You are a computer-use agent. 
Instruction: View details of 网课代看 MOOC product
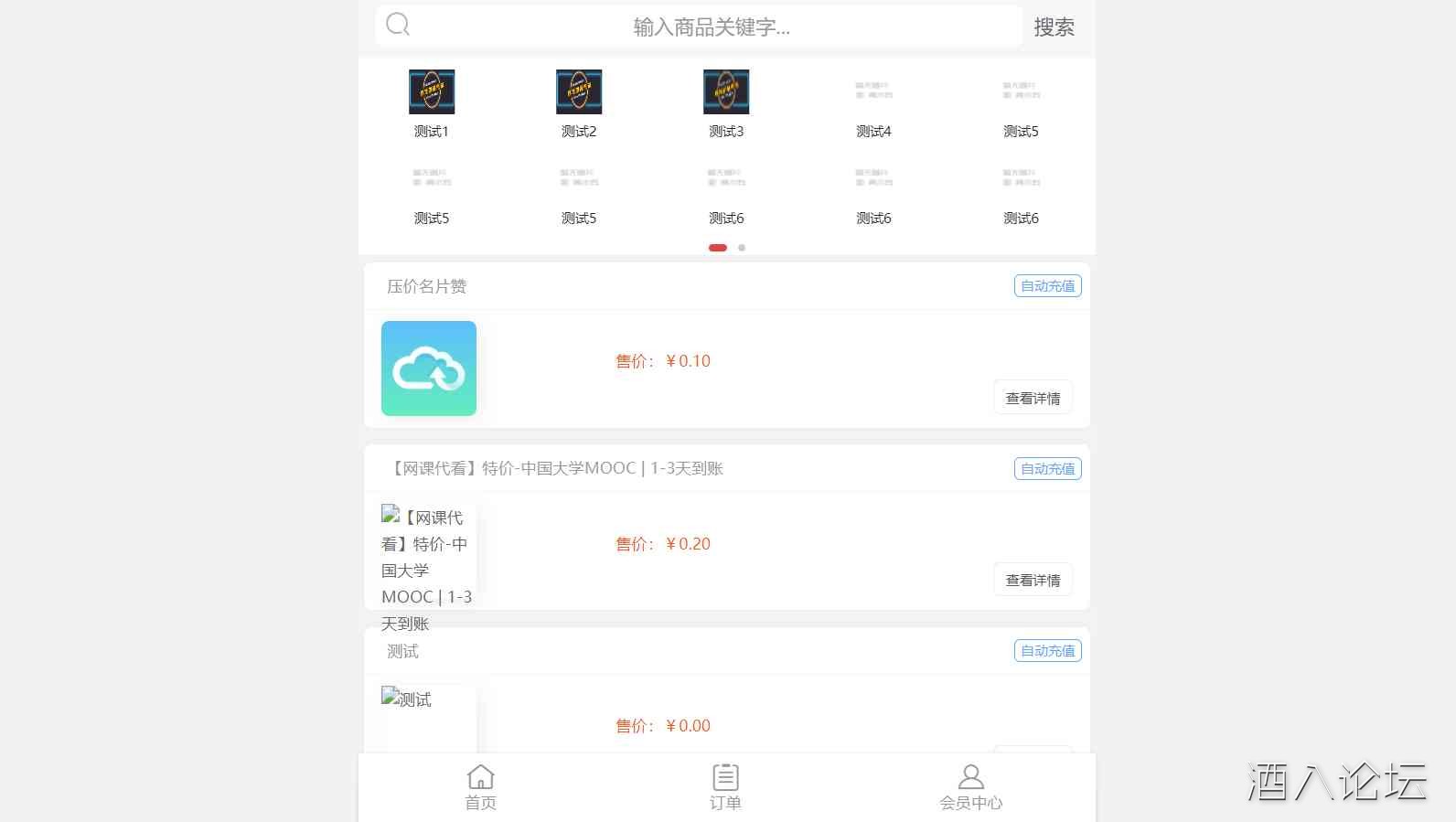click(1033, 580)
